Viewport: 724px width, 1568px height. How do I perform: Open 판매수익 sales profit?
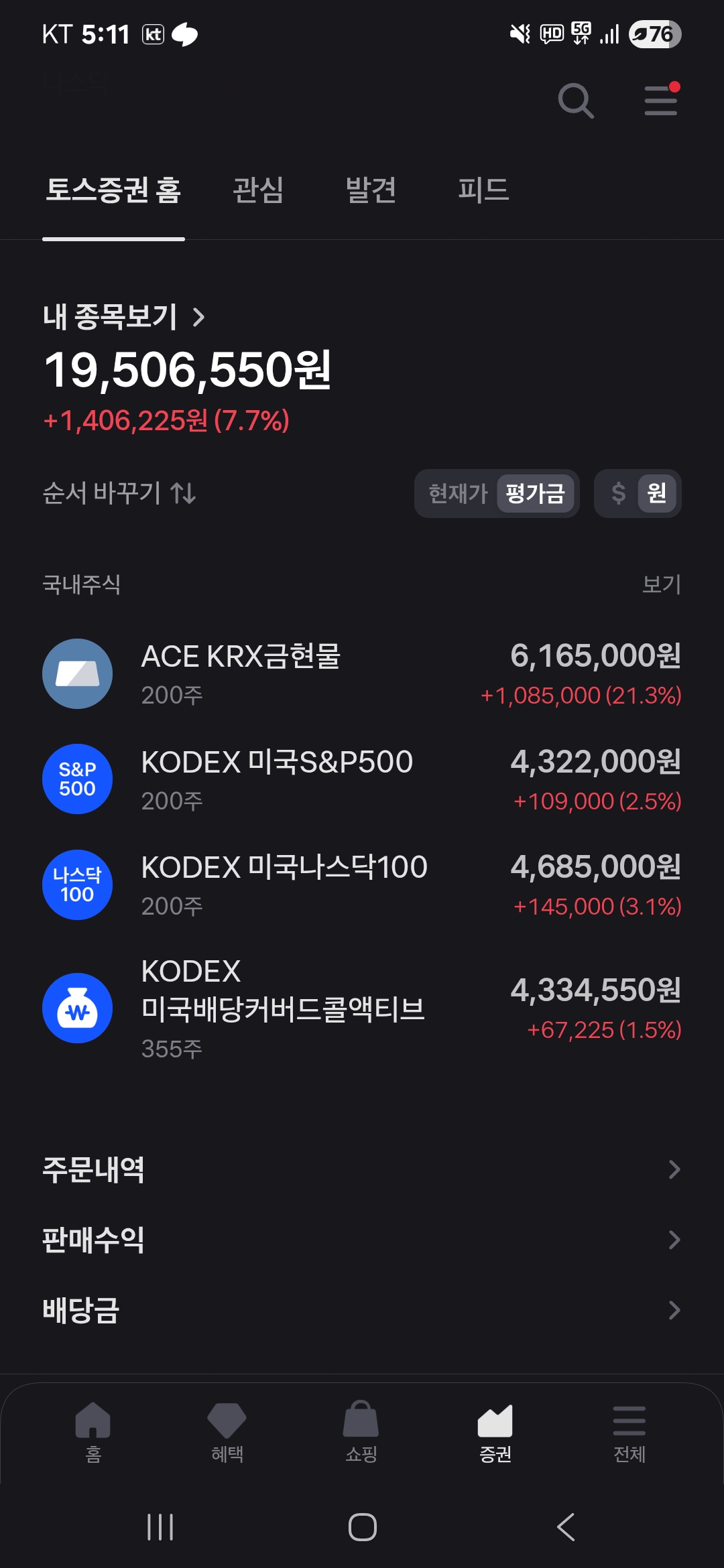click(362, 1240)
